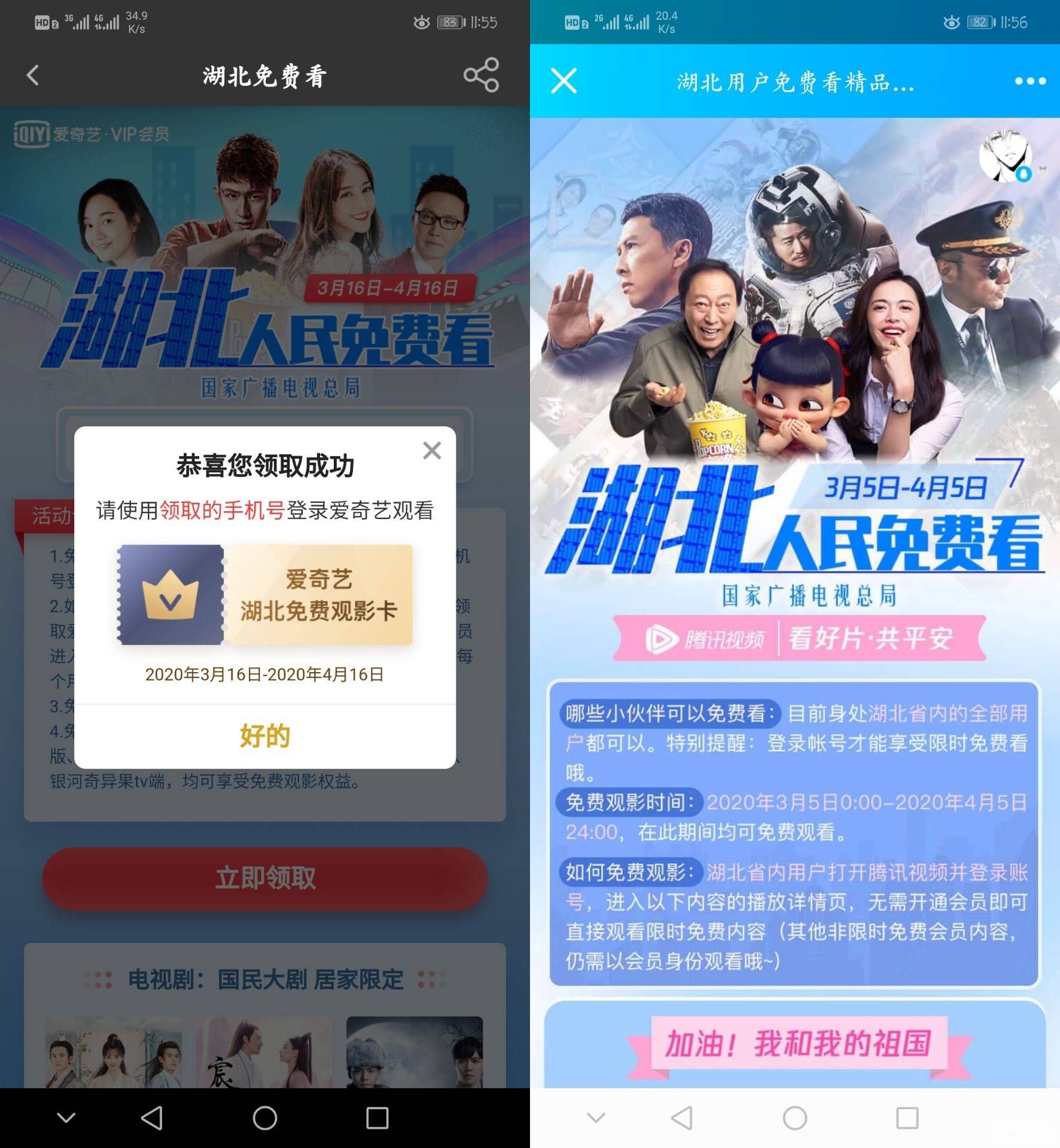This screenshot has width=1060, height=1148.
Task: Dismiss the 恭喜您领取成功 dialog with X
Action: (x=431, y=450)
